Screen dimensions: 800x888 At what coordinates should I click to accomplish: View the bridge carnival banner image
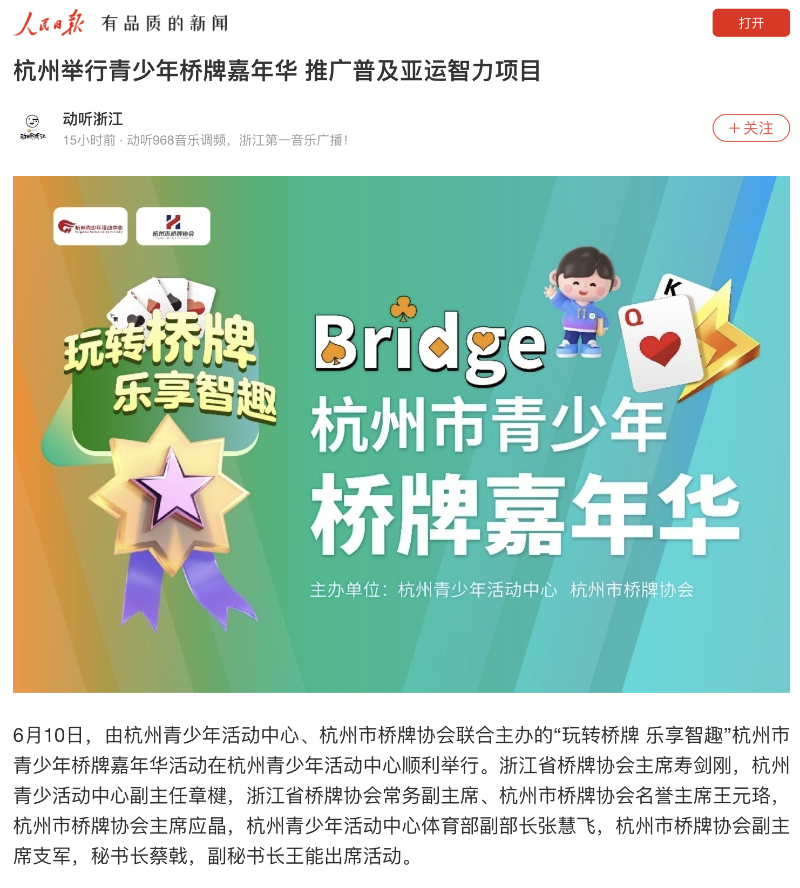pyautogui.click(x=401, y=434)
